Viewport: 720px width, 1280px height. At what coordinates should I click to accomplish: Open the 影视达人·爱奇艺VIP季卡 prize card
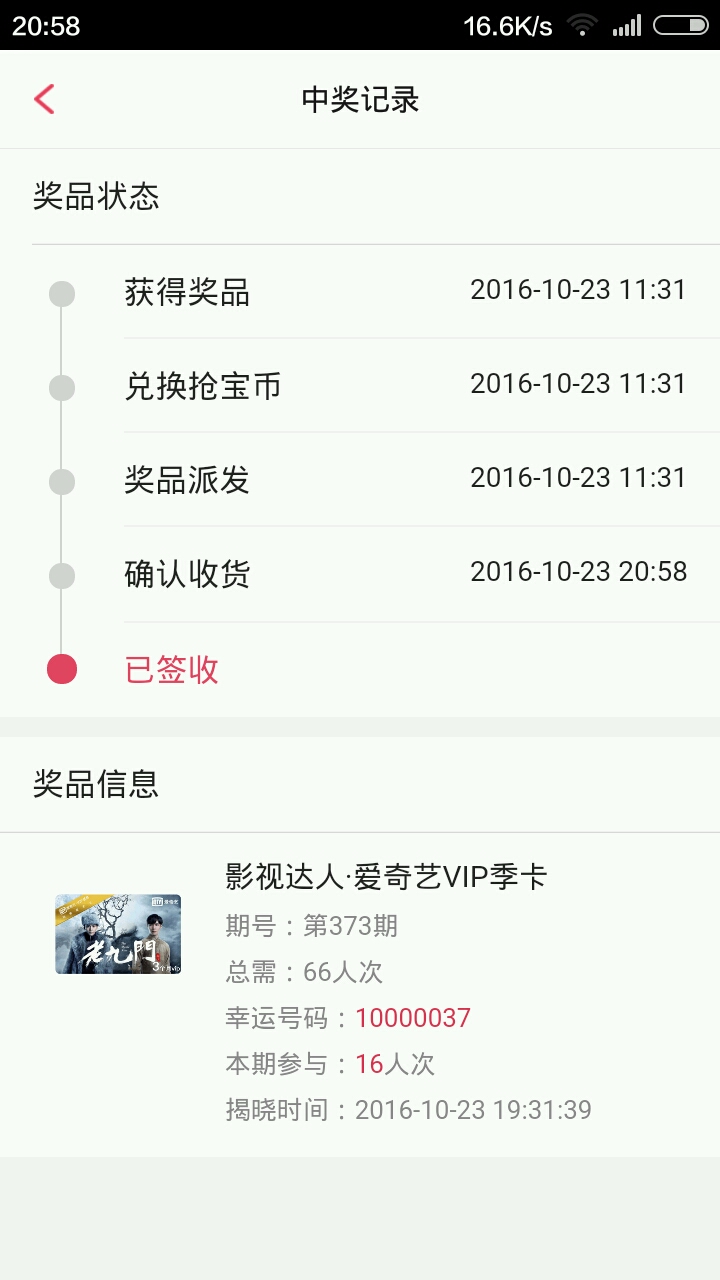tap(360, 994)
